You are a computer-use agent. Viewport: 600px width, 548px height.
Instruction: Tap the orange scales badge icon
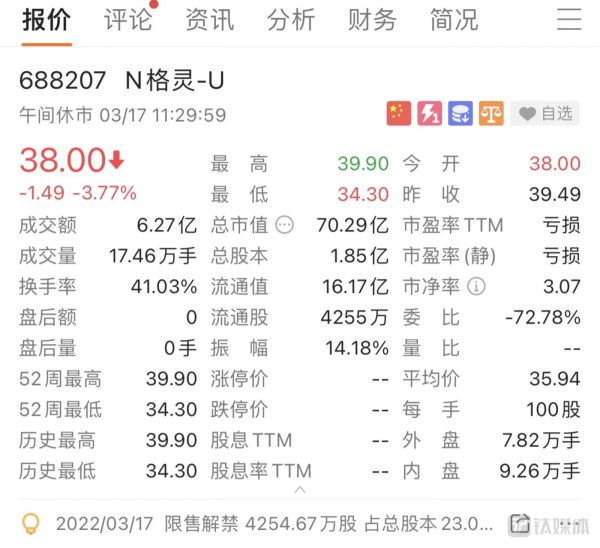pos(491,114)
